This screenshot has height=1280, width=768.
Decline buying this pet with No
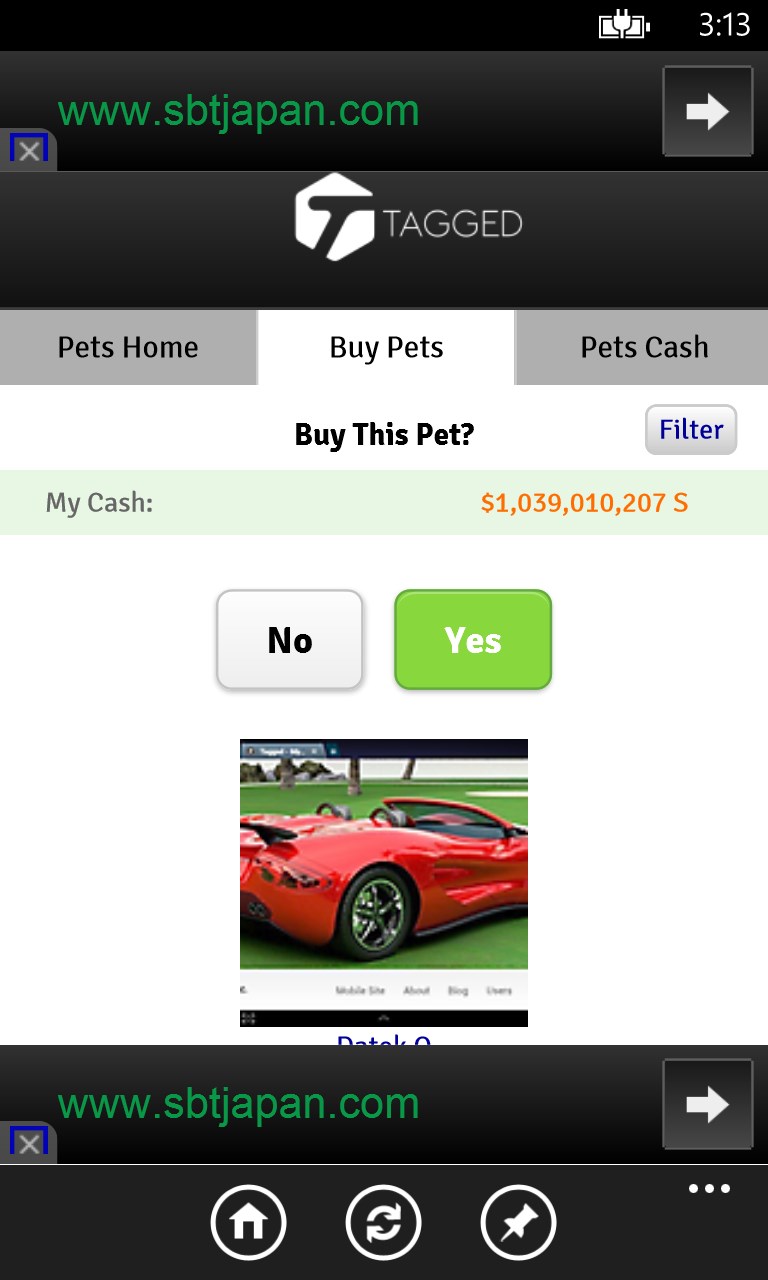(x=290, y=640)
